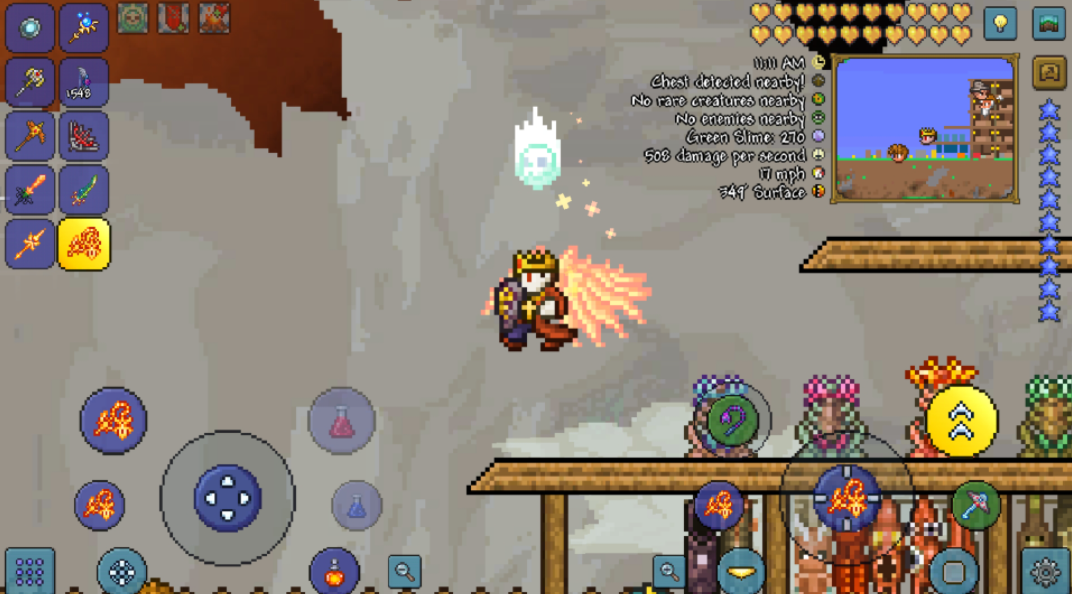Jump with the yellow double-arrow button
The height and width of the screenshot is (594, 1072).
tap(962, 421)
